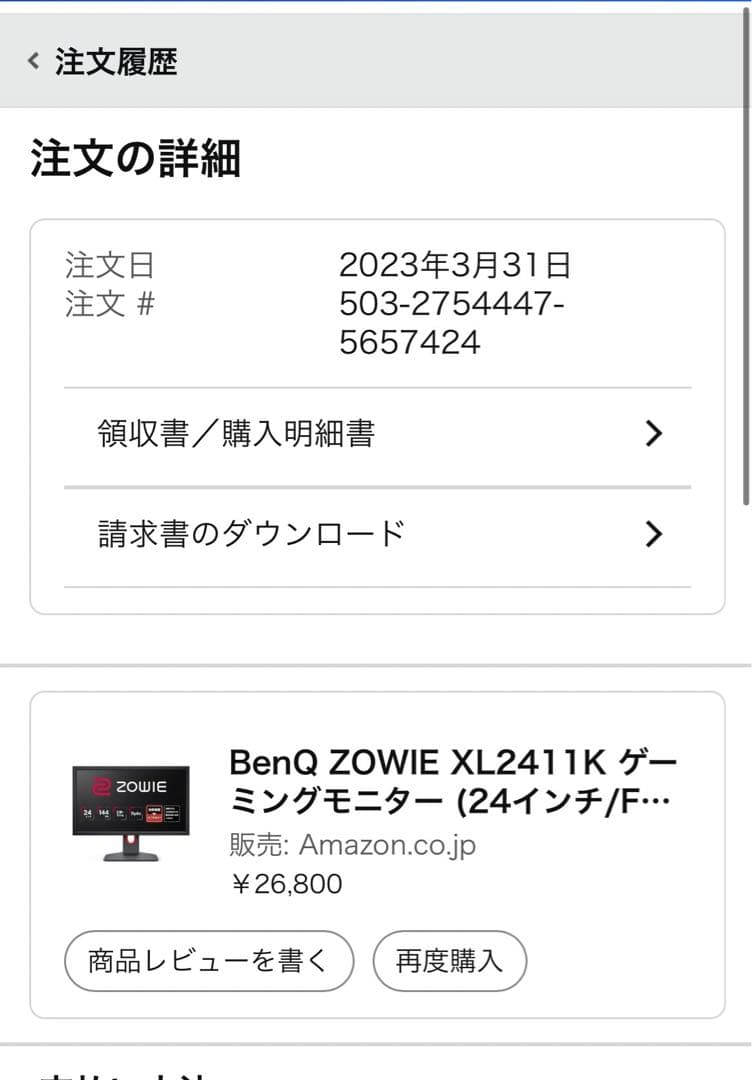
Task: Tap 商品レビューを書く to write a review
Action: (x=208, y=960)
